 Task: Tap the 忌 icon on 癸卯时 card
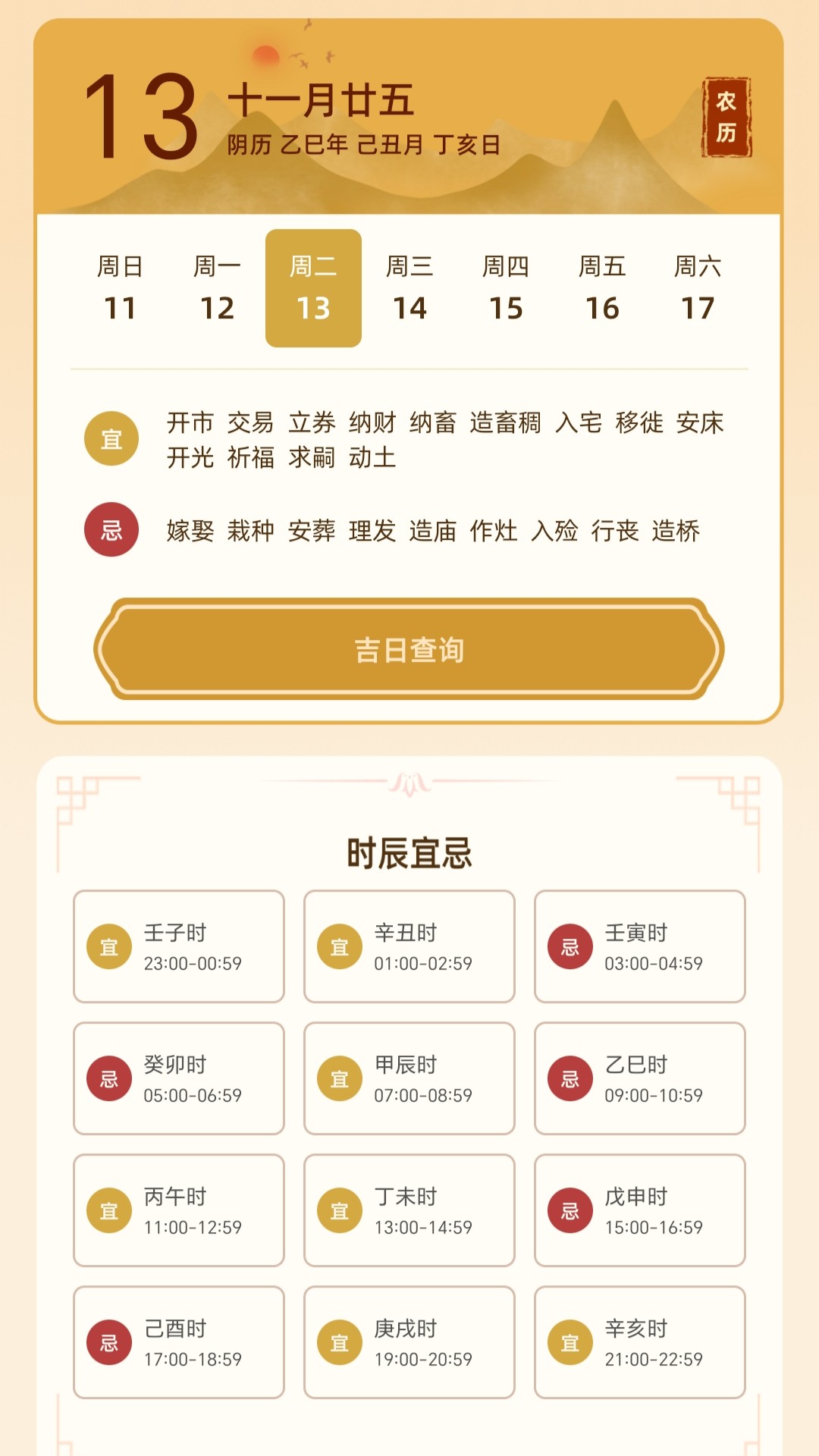click(108, 1078)
